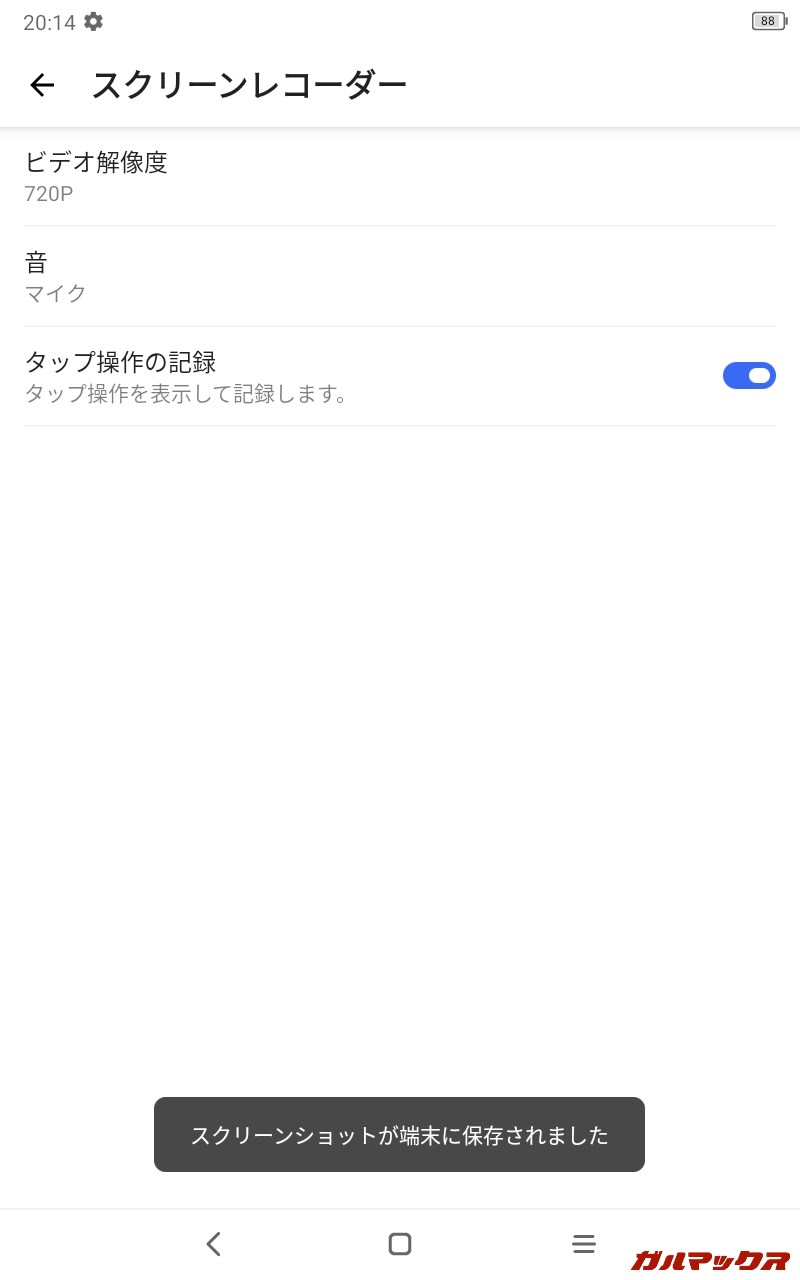The width and height of the screenshot is (800, 1280).
Task: Tap the settings gear icon in status bar
Action: pyautogui.click(x=93, y=21)
